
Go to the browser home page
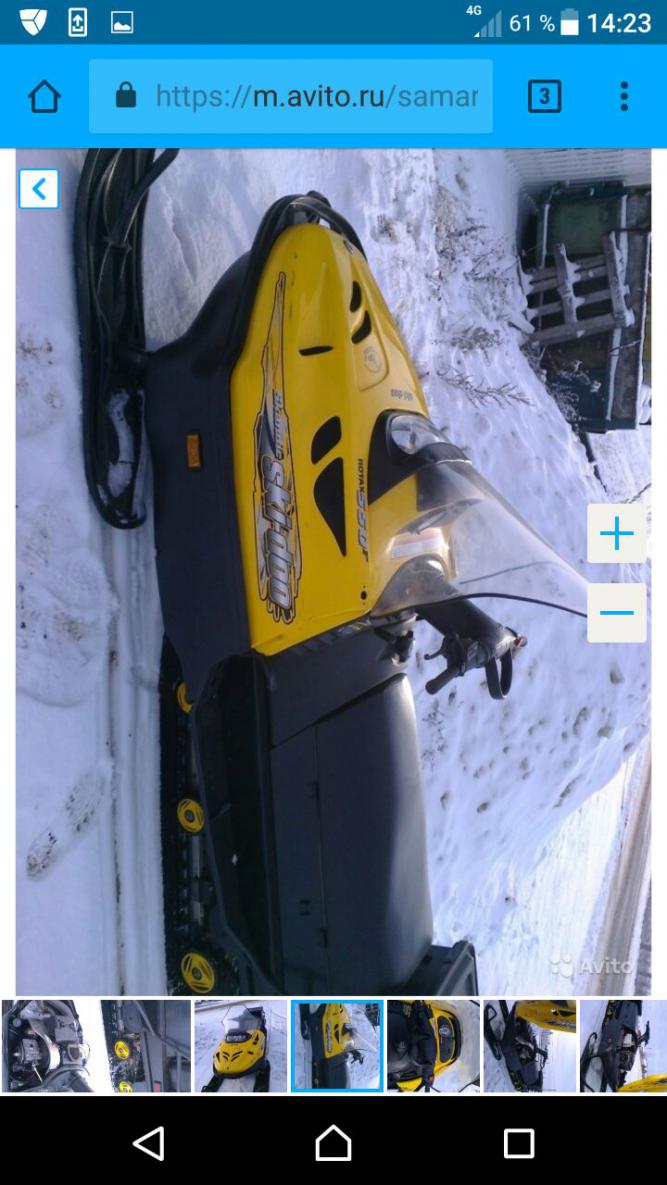(x=44, y=97)
